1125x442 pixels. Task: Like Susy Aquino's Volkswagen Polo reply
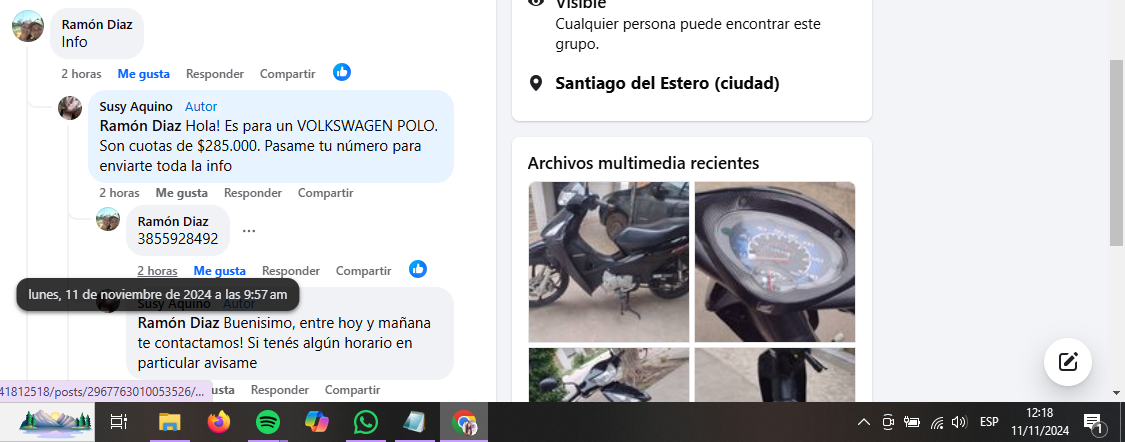[181, 193]
